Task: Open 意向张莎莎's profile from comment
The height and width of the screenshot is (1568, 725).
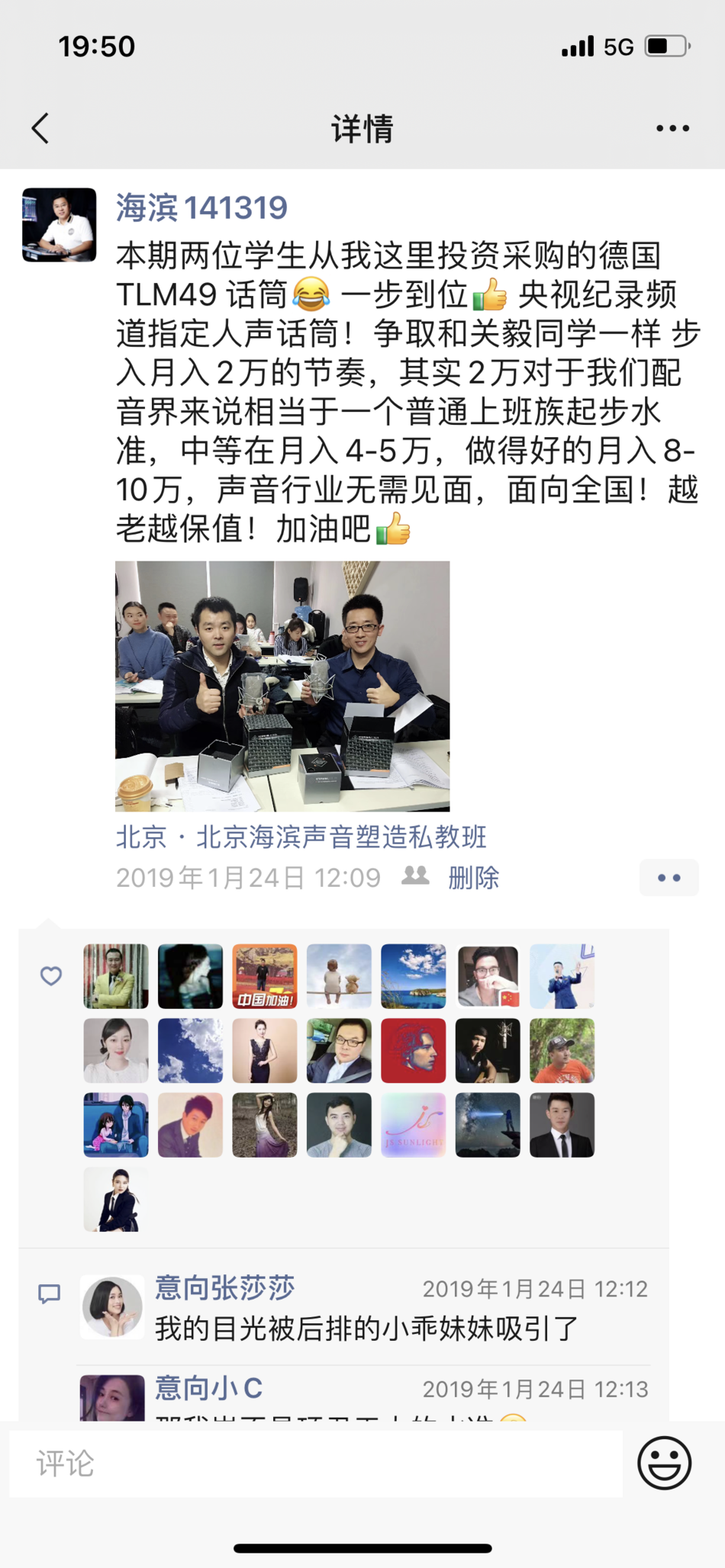Action: (x=112, y=1306)
